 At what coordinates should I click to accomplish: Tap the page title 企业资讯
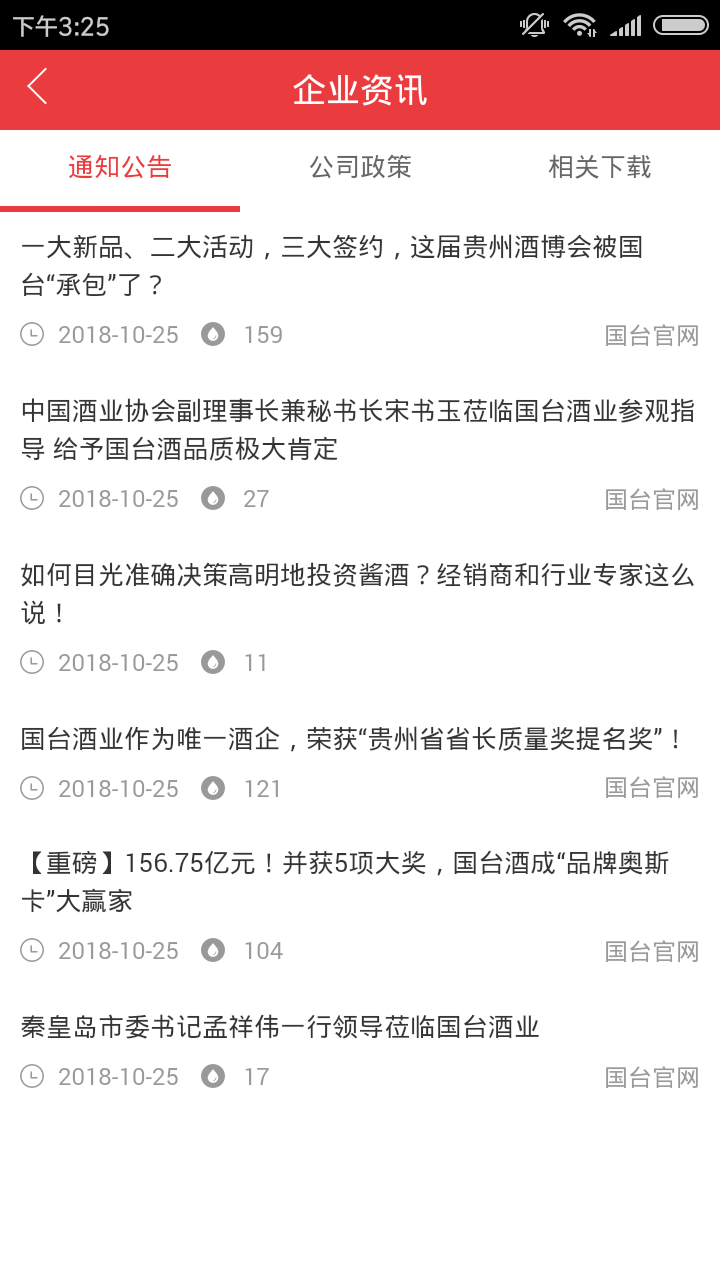[x=360, y=89]
